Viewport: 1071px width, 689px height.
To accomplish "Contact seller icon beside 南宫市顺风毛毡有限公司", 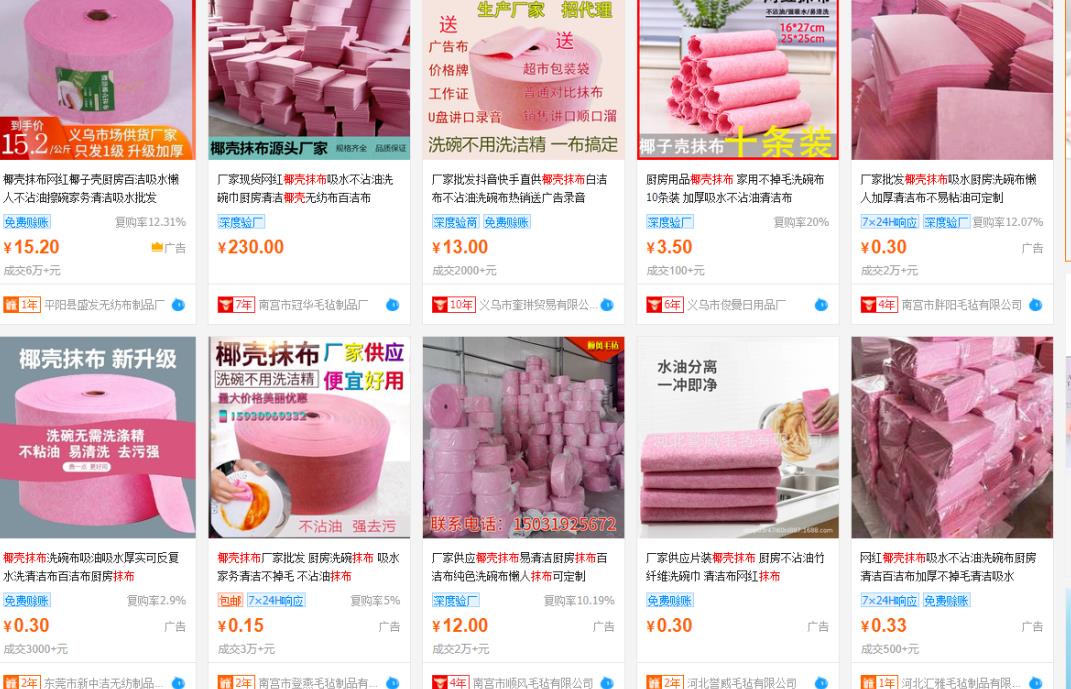I will tap(606, 683).
